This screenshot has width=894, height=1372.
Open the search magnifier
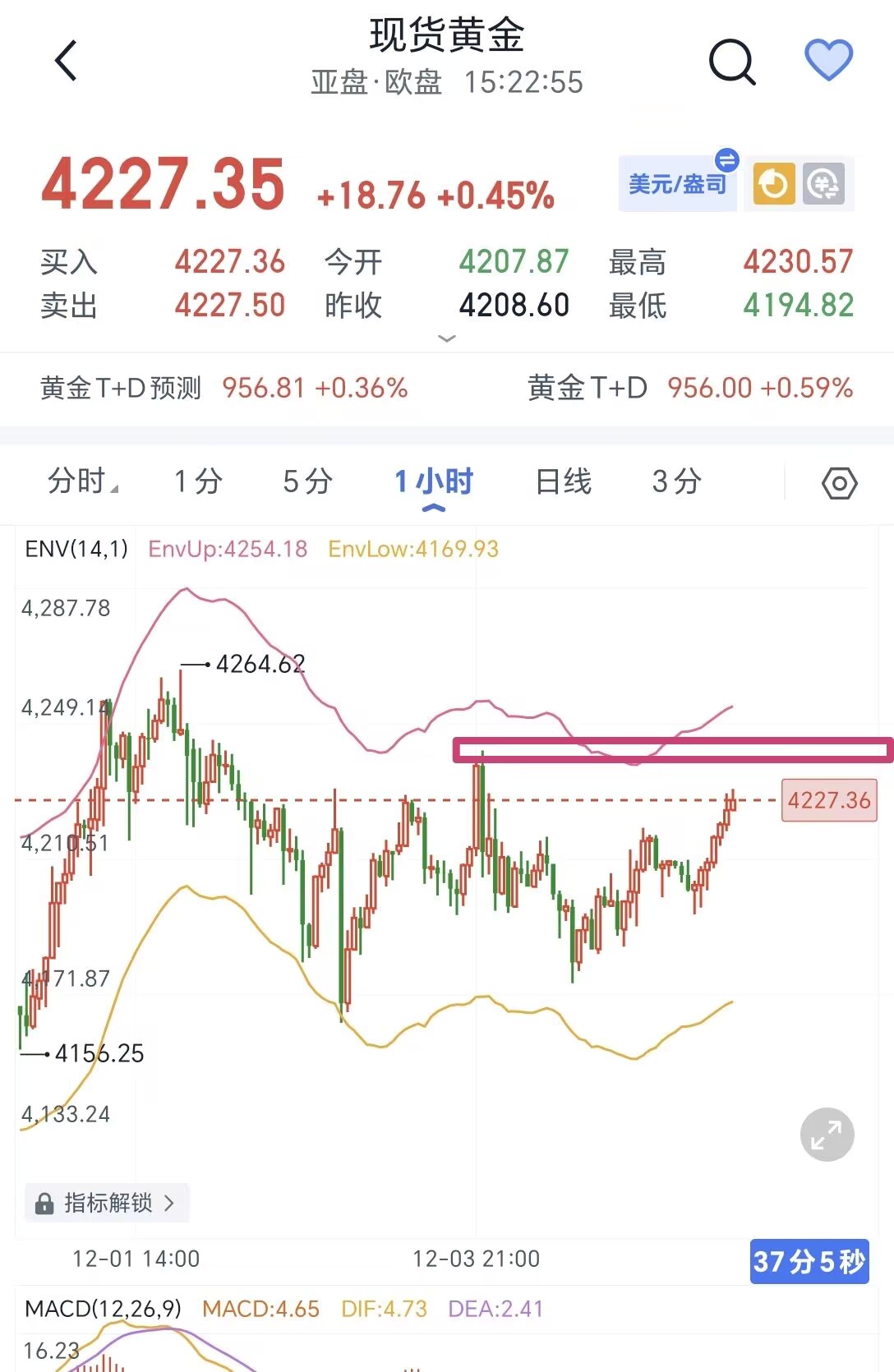[x=731, y=61]
